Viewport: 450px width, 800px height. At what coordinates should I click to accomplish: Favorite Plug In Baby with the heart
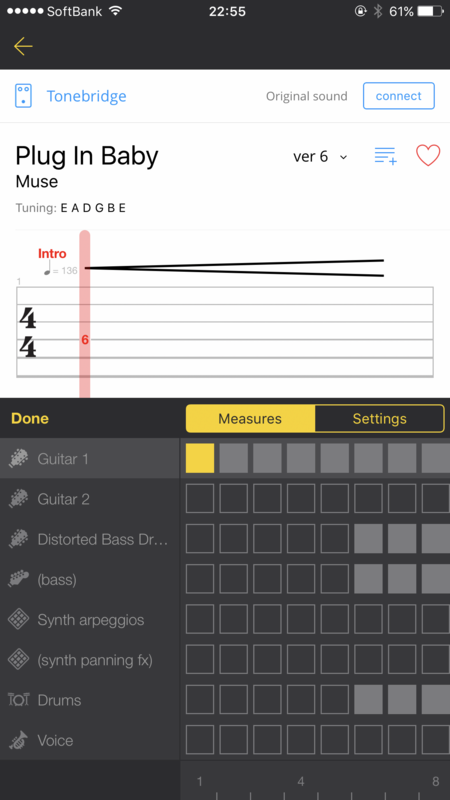[428, 155]
